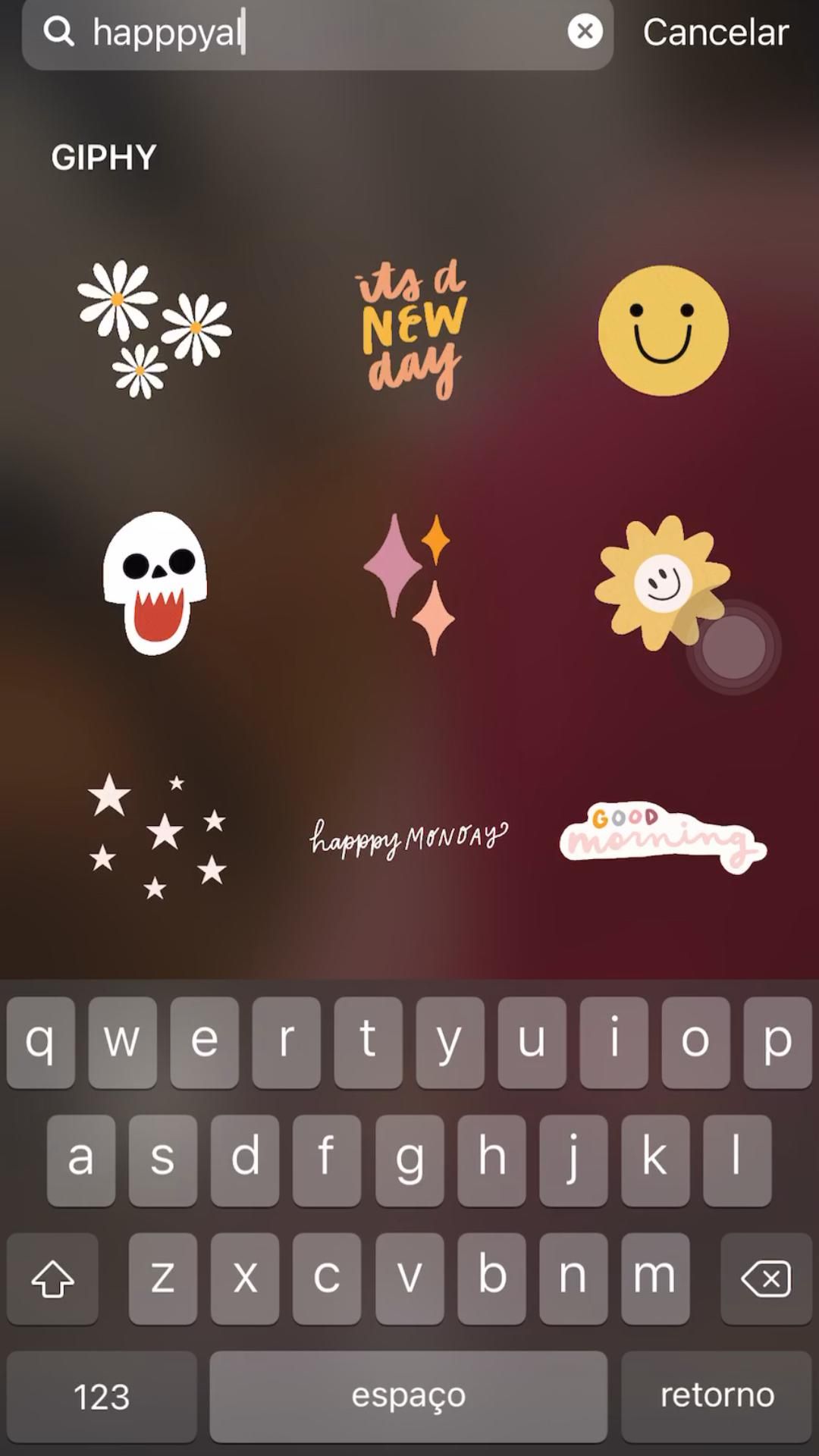Tap Cancelar to exit search

pyautogui.click(x=715, y=33)
